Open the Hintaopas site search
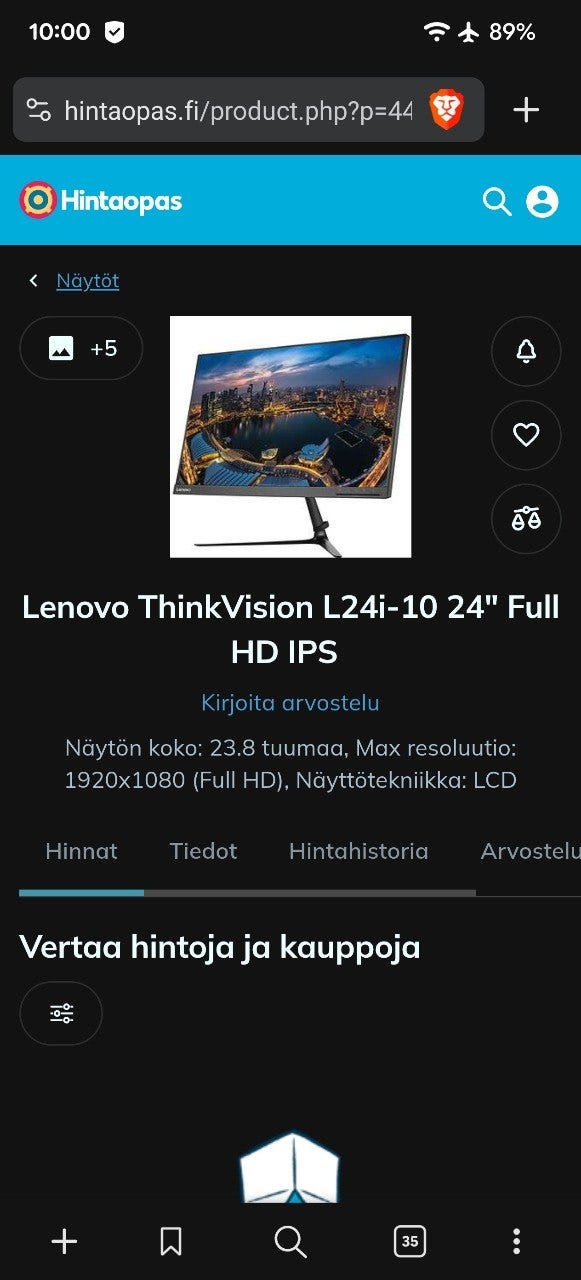The width and height of the screenshot is (581, 1280). coord(497,201)
